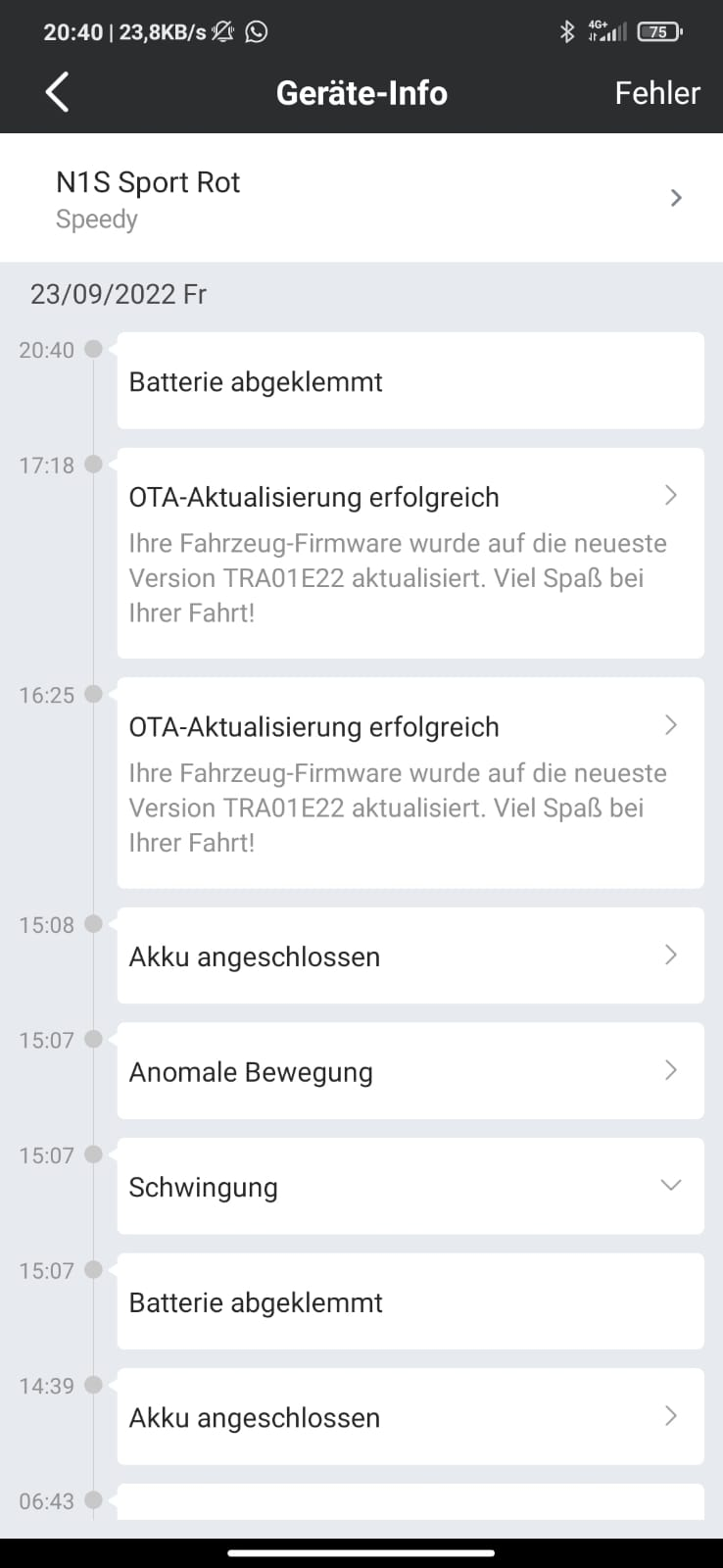Open the 15:08 Akku angeschlossen entry
The height and width of the screenshot is (1568, 723).
(410, 955)
